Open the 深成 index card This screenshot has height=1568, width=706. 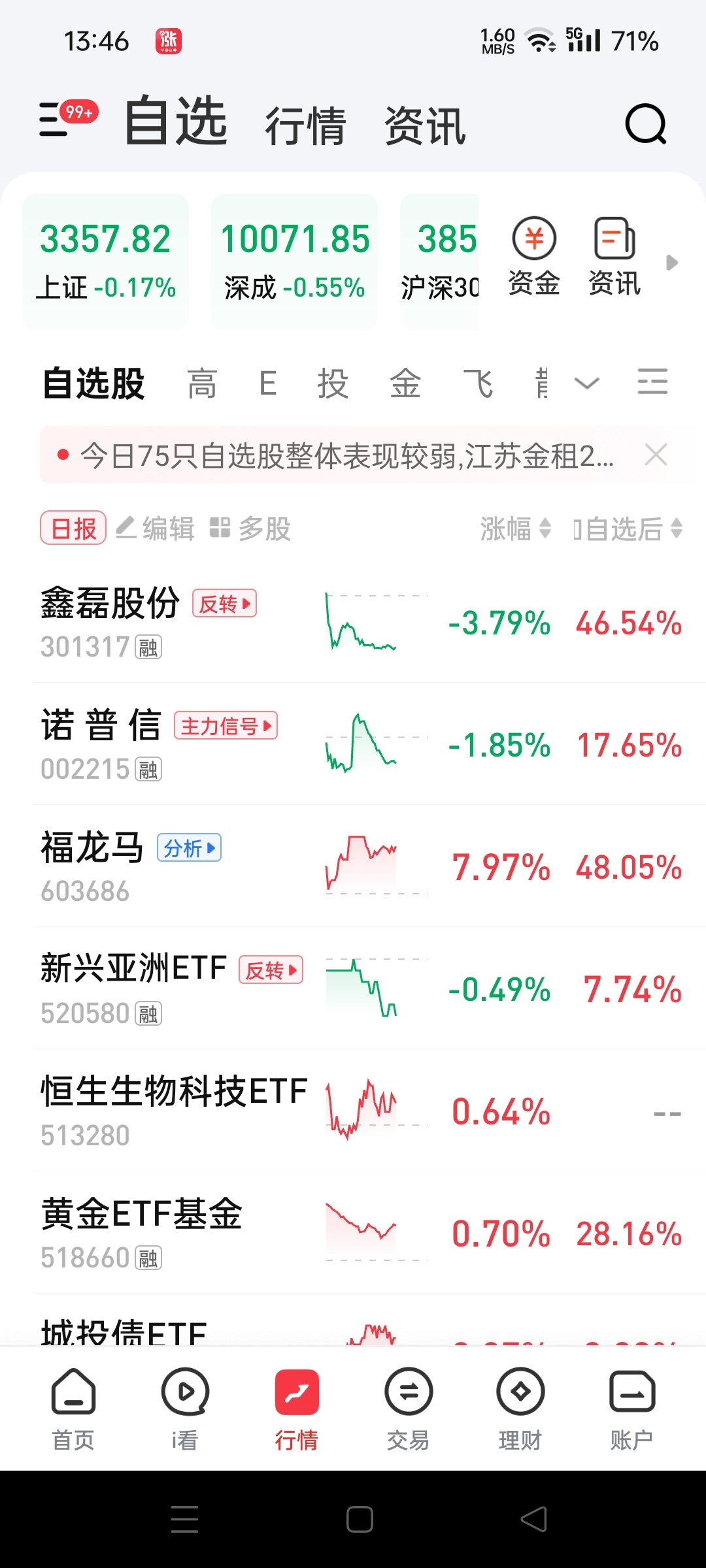tap(294, 261)
